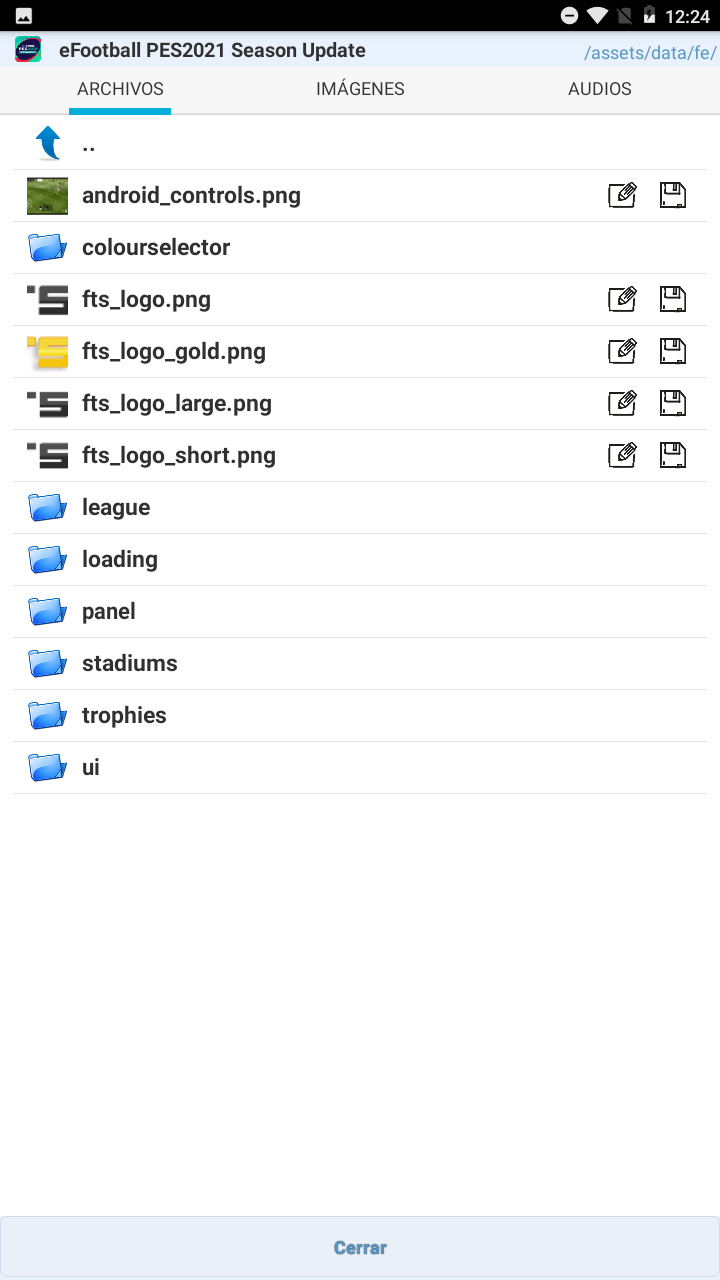Open the panel folder
The width and height of the screenshot is (720, 1280).
pyautogui.click(x=109, y=611)
